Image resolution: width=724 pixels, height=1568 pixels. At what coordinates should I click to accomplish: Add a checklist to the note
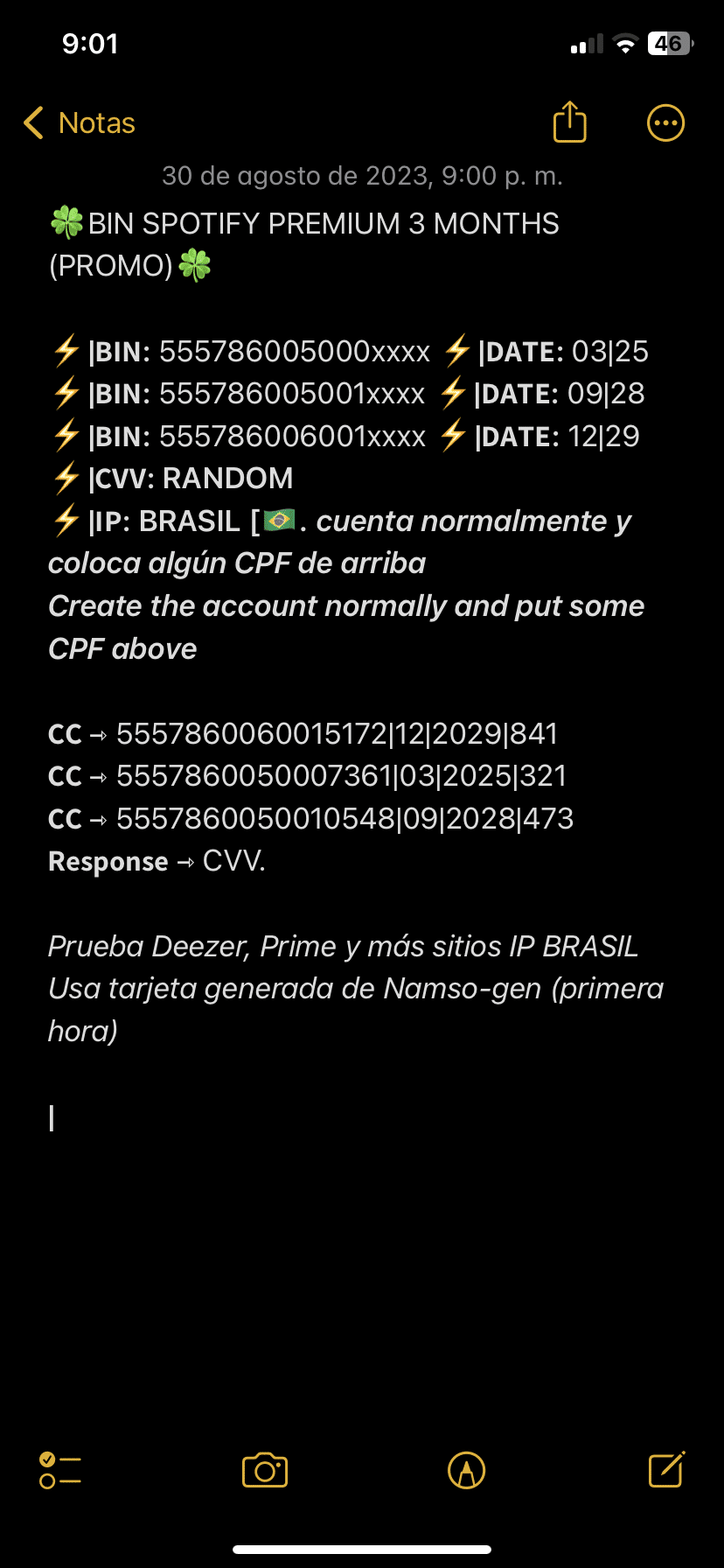point(60,1470)
